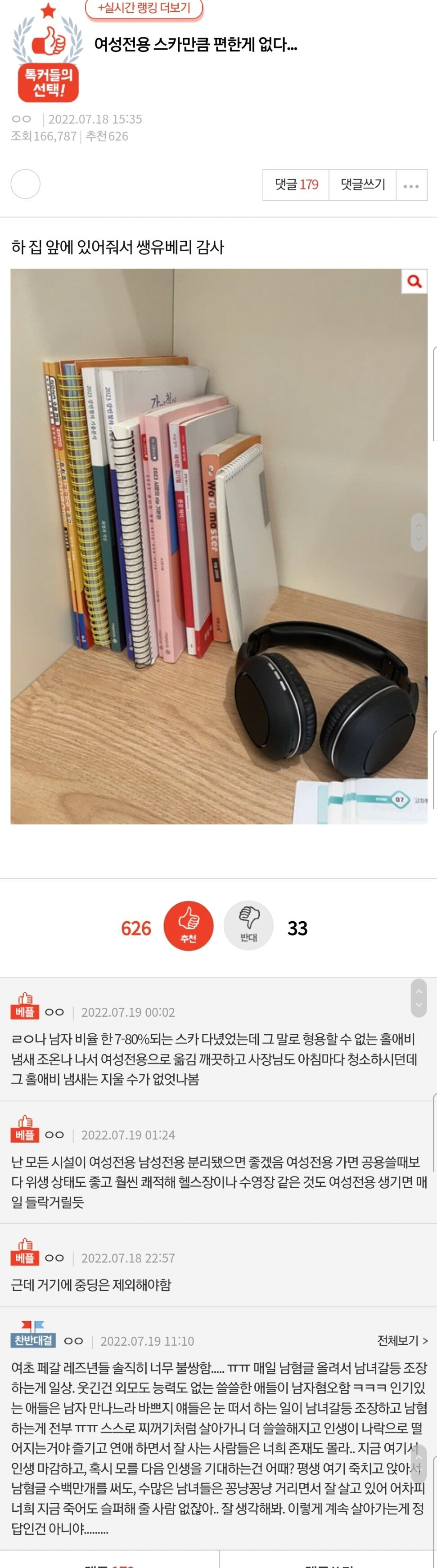Image resolution: width=437 pixels, height=1568 pixels.
Task: Tap 댓글쓰기 to write a comment
Action: coord(363,185)
